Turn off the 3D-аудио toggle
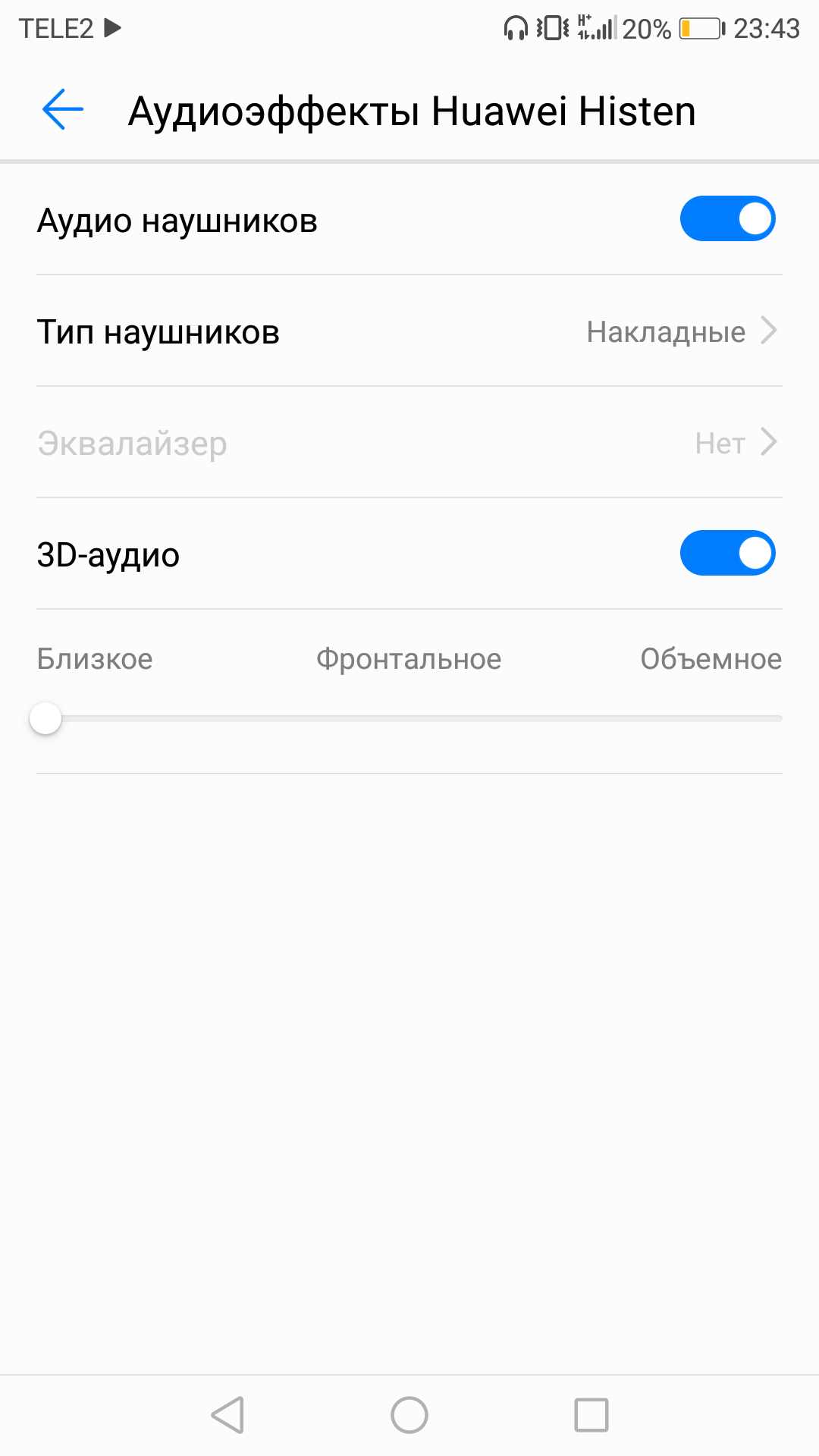 click(727, 554)
